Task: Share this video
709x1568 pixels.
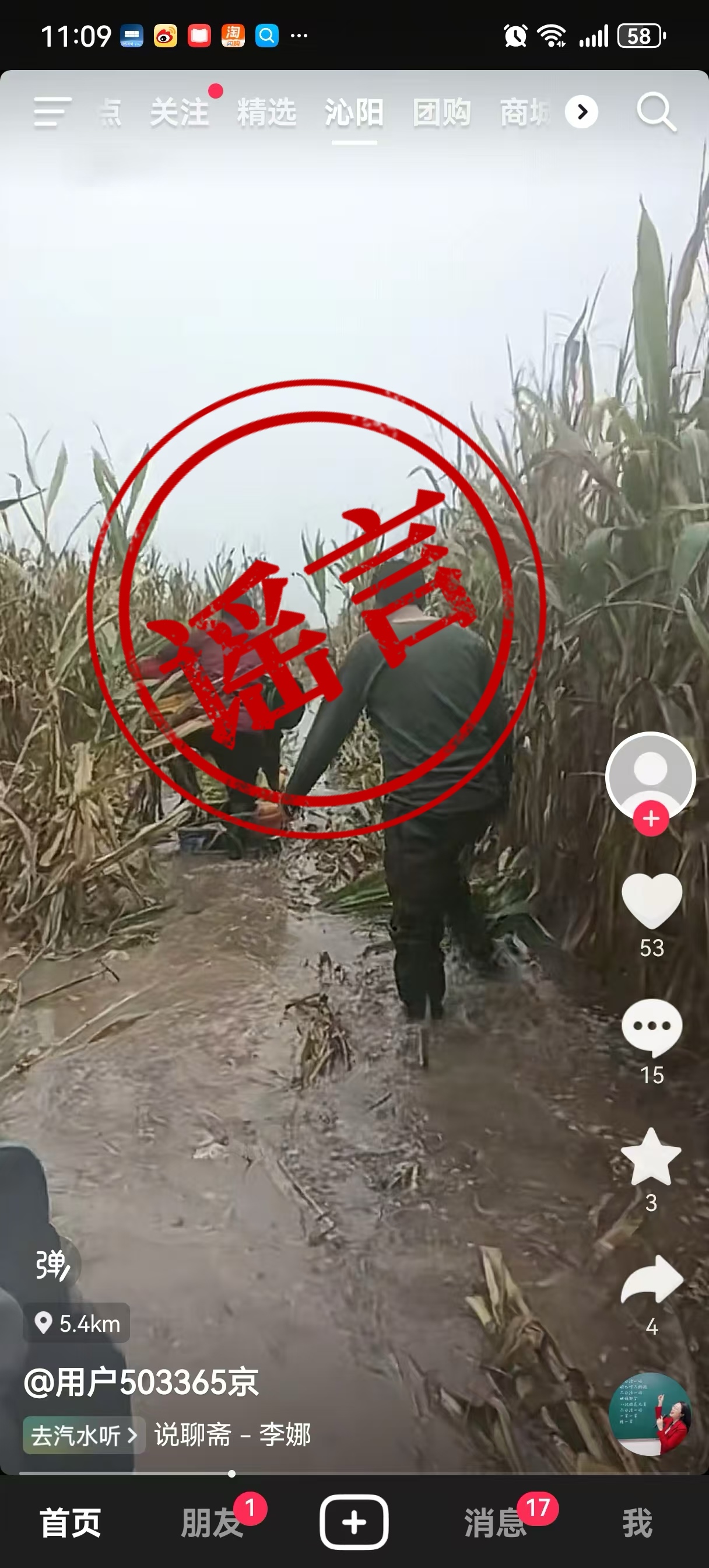Action: 651,1280
